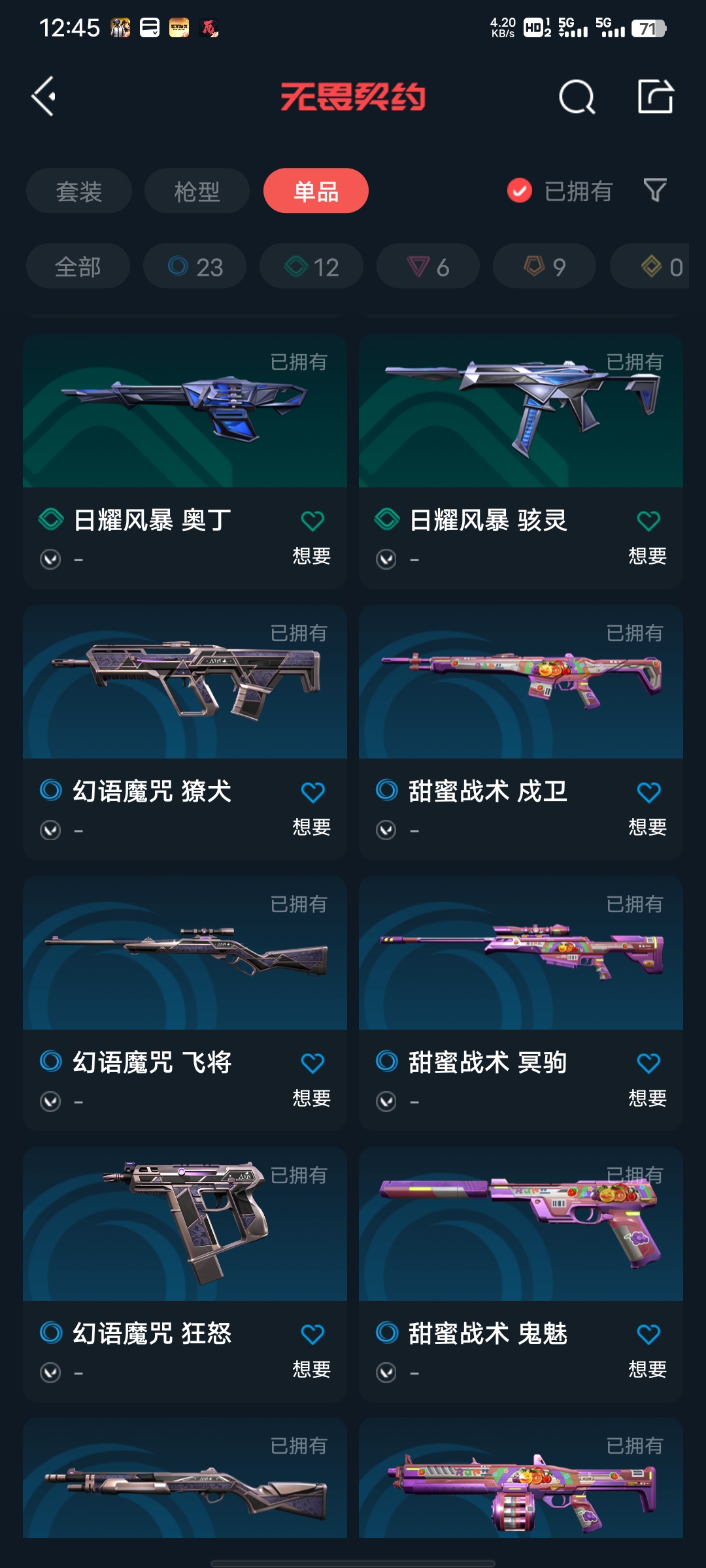Viewport: 706px width, 1568px height.
Task: Switch to the 枪型 tab
Action: [197, 191]
